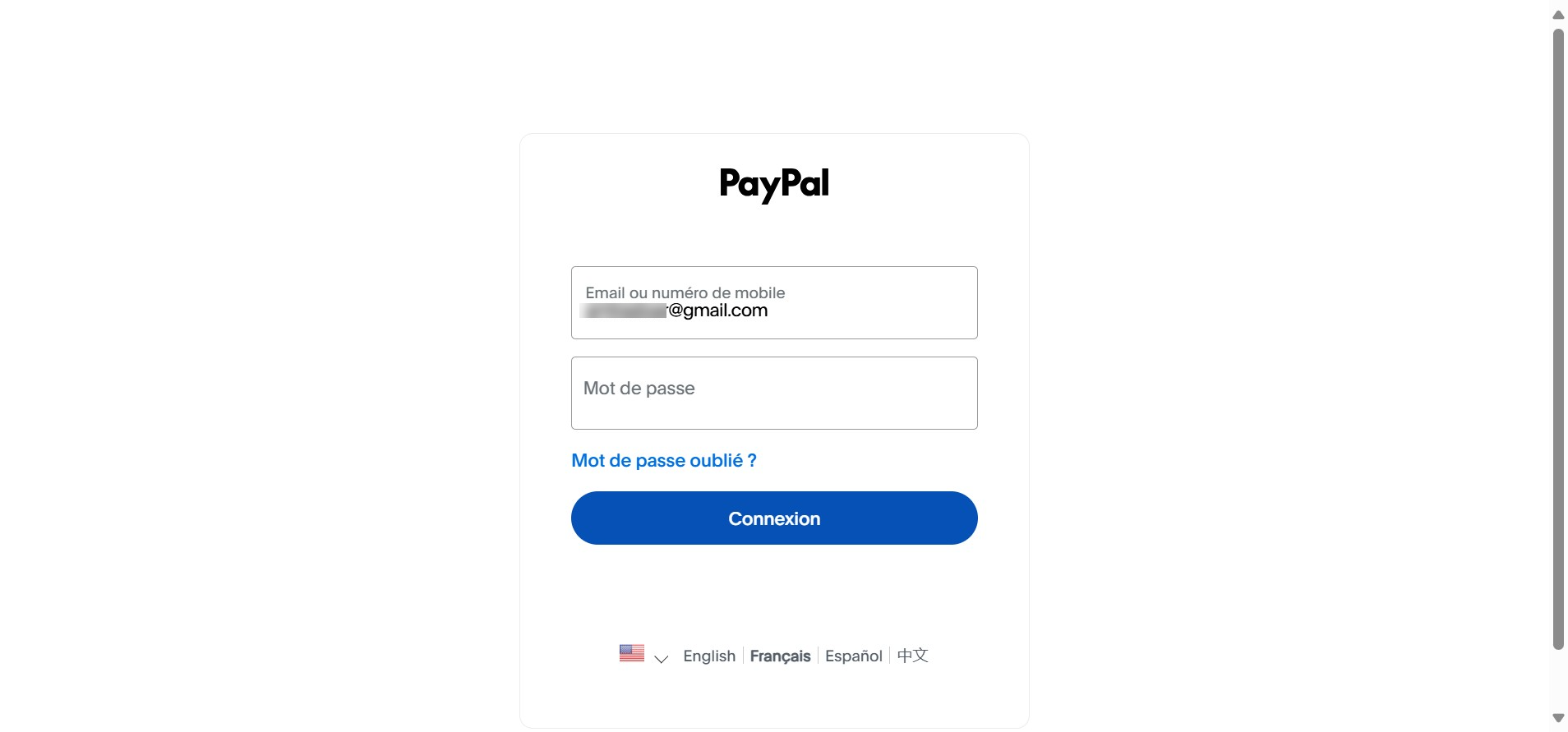This screenshot has width=1568, height=732.
Task: Focus the Mot de passe field
Action: pyautogui.click(x=773, y=393)
